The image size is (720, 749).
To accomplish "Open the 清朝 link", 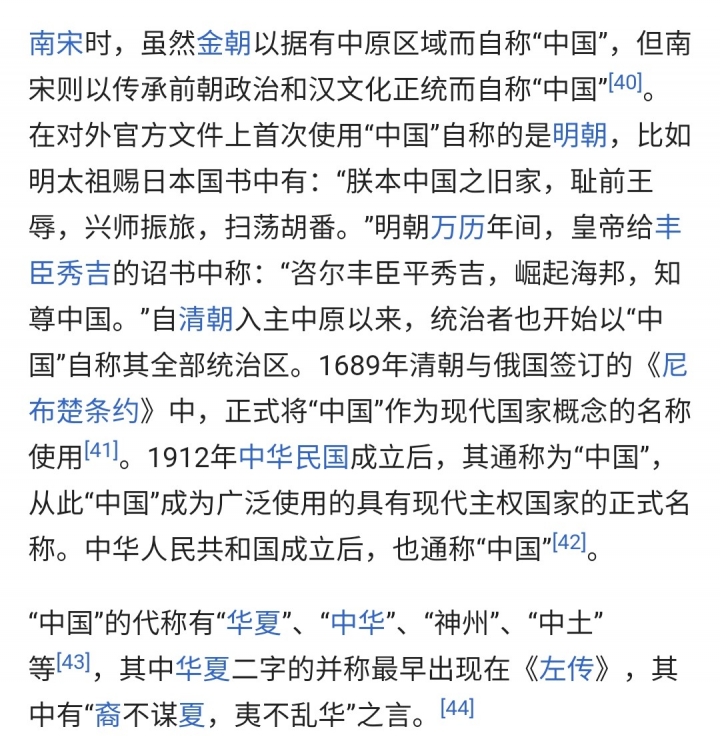I will click(x=205, y=320).
